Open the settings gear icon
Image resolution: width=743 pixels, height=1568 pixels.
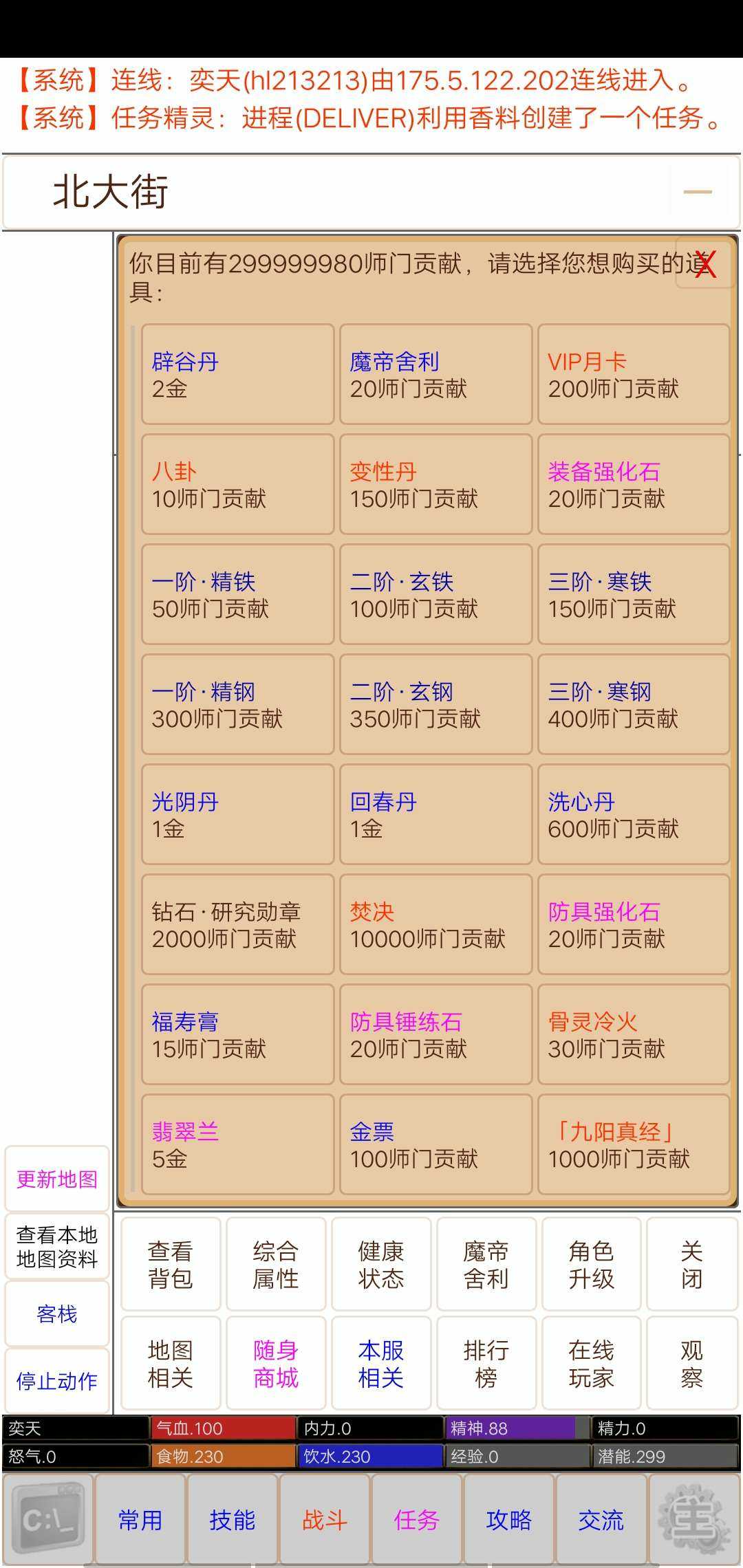(x=693, y=1519)
